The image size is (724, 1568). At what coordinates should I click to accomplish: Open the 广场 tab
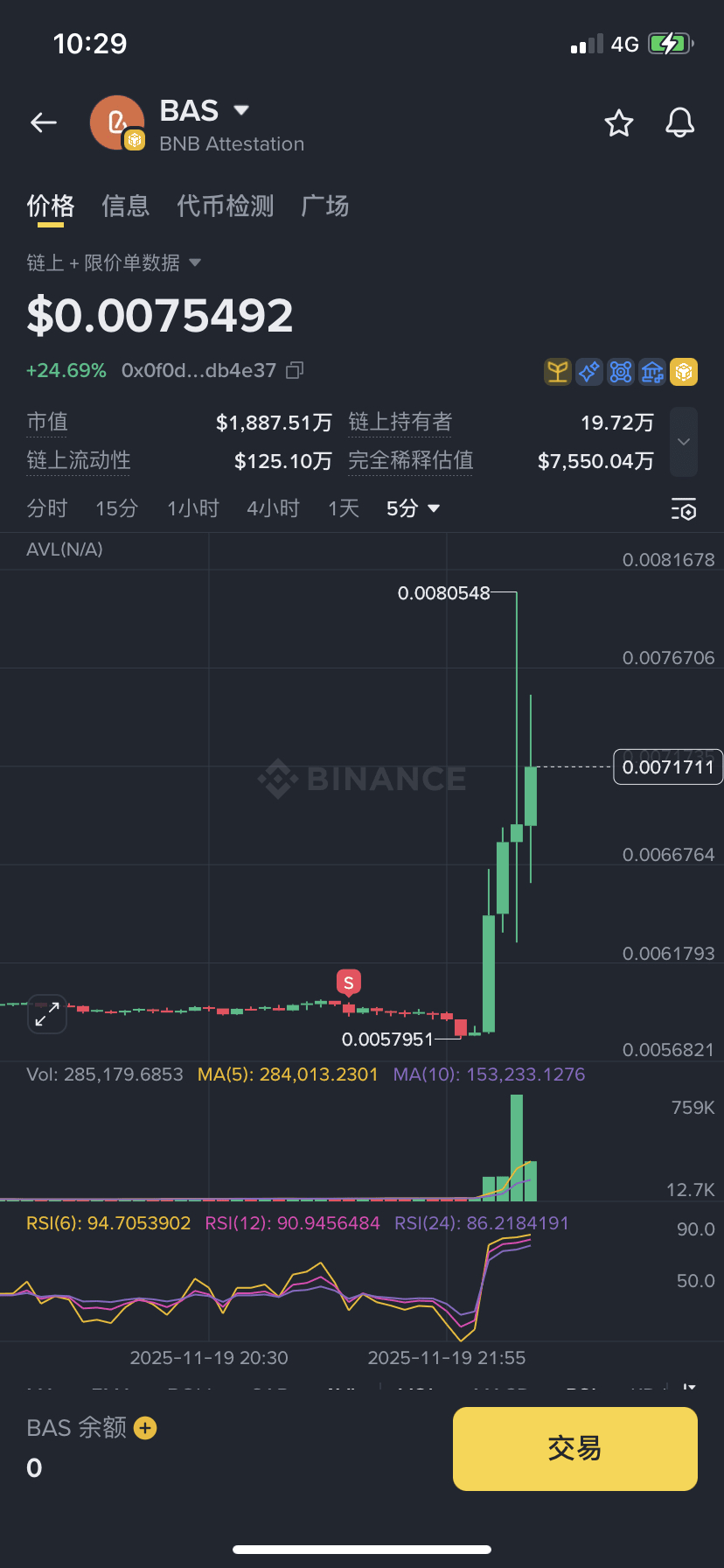click(325, 206)
